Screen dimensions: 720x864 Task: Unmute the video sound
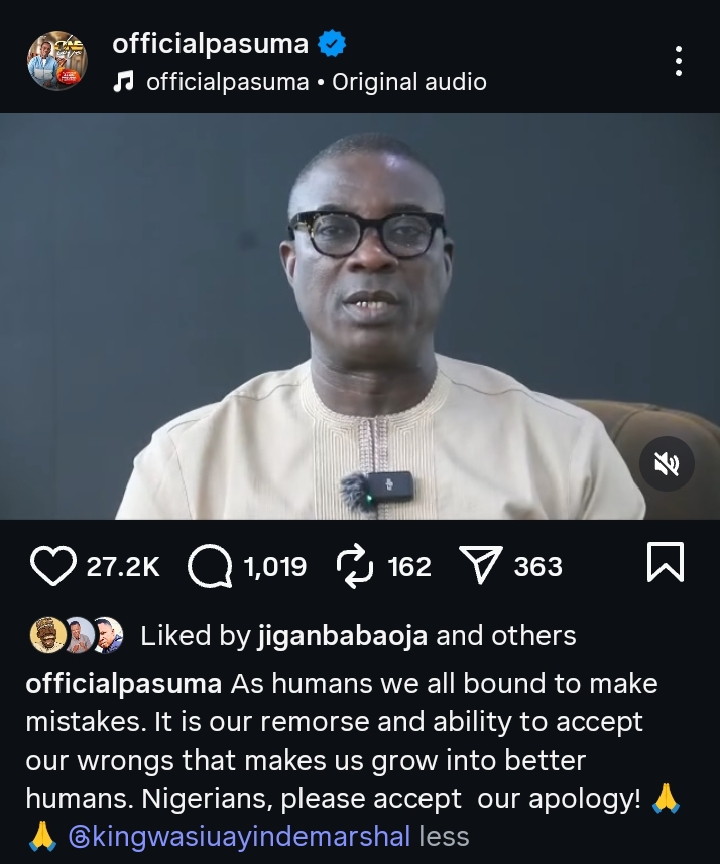667,463
